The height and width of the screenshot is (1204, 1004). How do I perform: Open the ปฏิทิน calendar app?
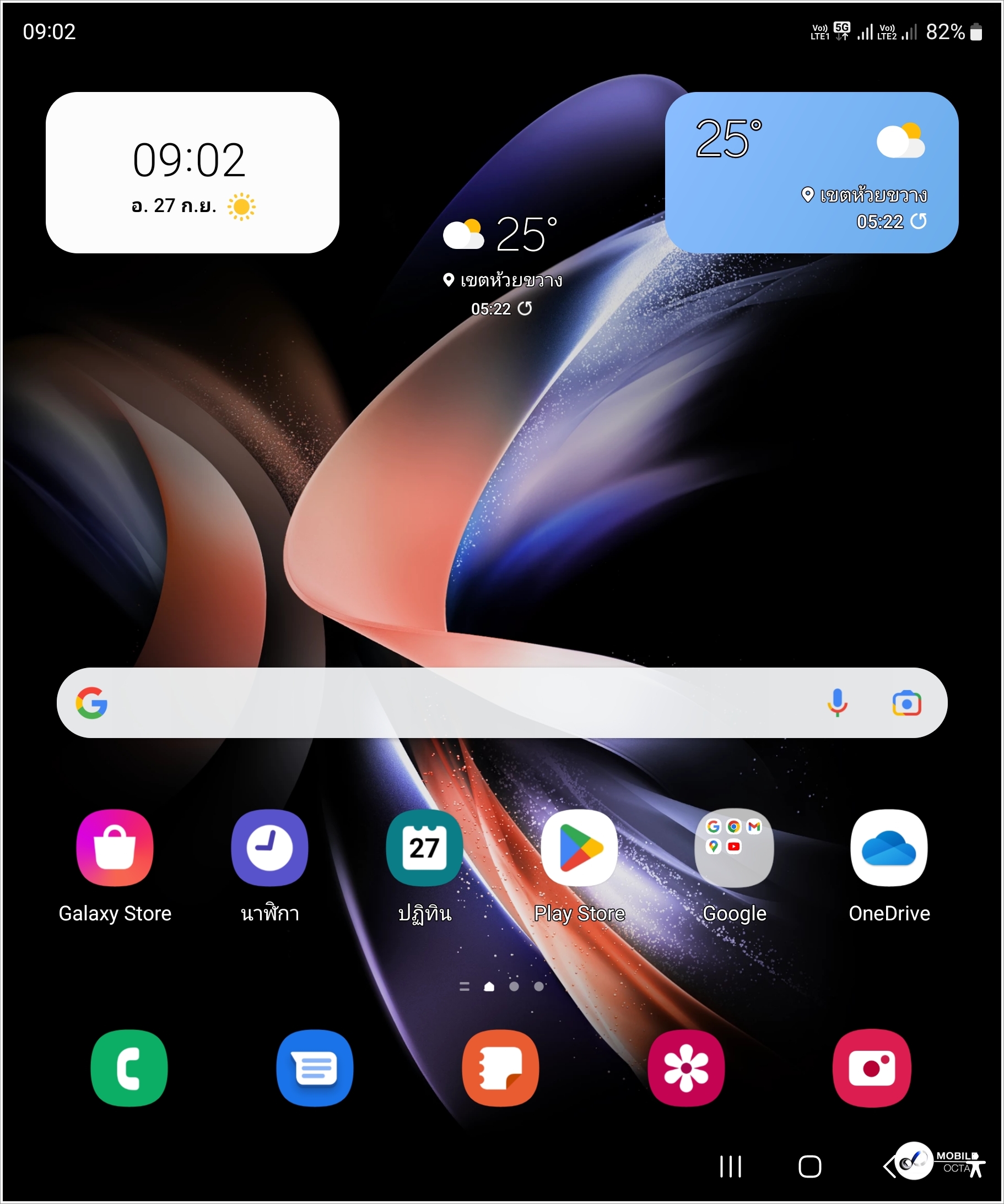pos(424,848)
